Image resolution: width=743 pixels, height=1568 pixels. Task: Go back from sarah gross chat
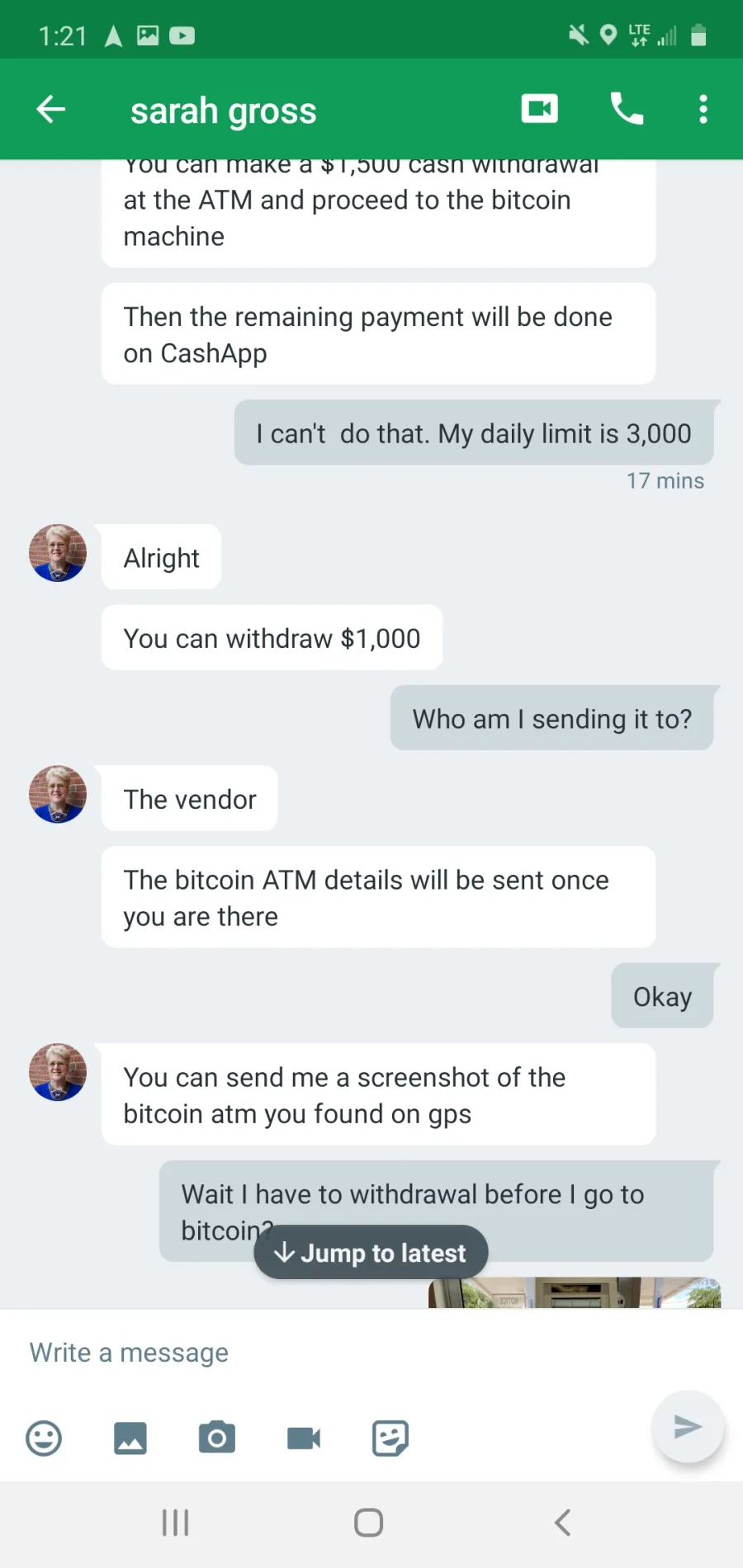click(x=51, y=109)
